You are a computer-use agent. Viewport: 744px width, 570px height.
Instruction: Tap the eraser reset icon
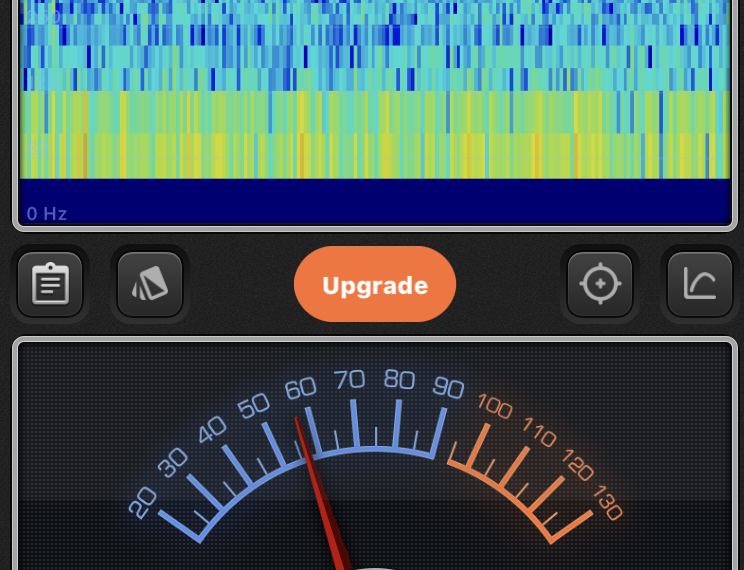[x=150, y=285]
